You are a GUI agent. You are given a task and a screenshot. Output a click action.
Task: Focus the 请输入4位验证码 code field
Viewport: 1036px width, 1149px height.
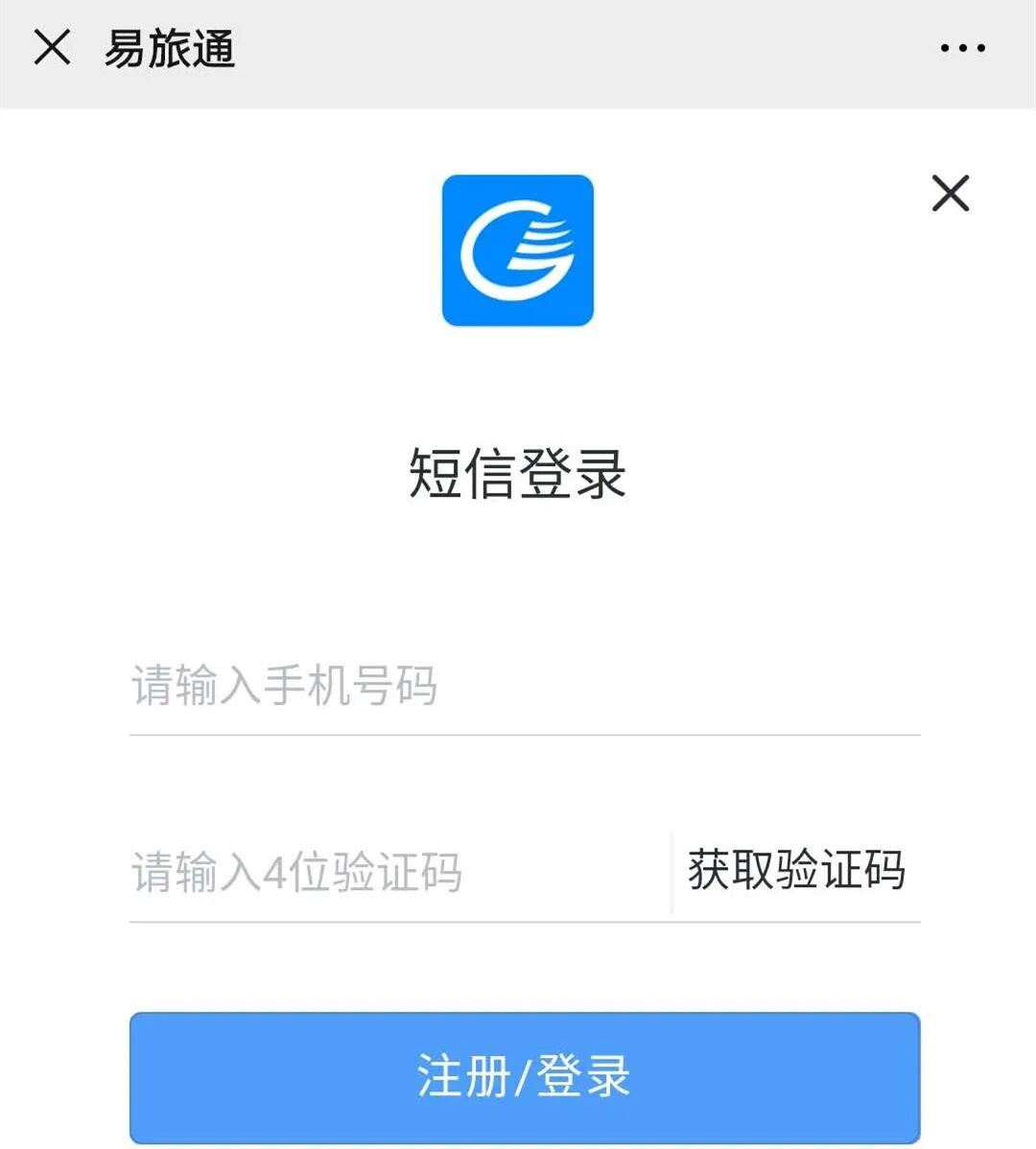[398, 872]
